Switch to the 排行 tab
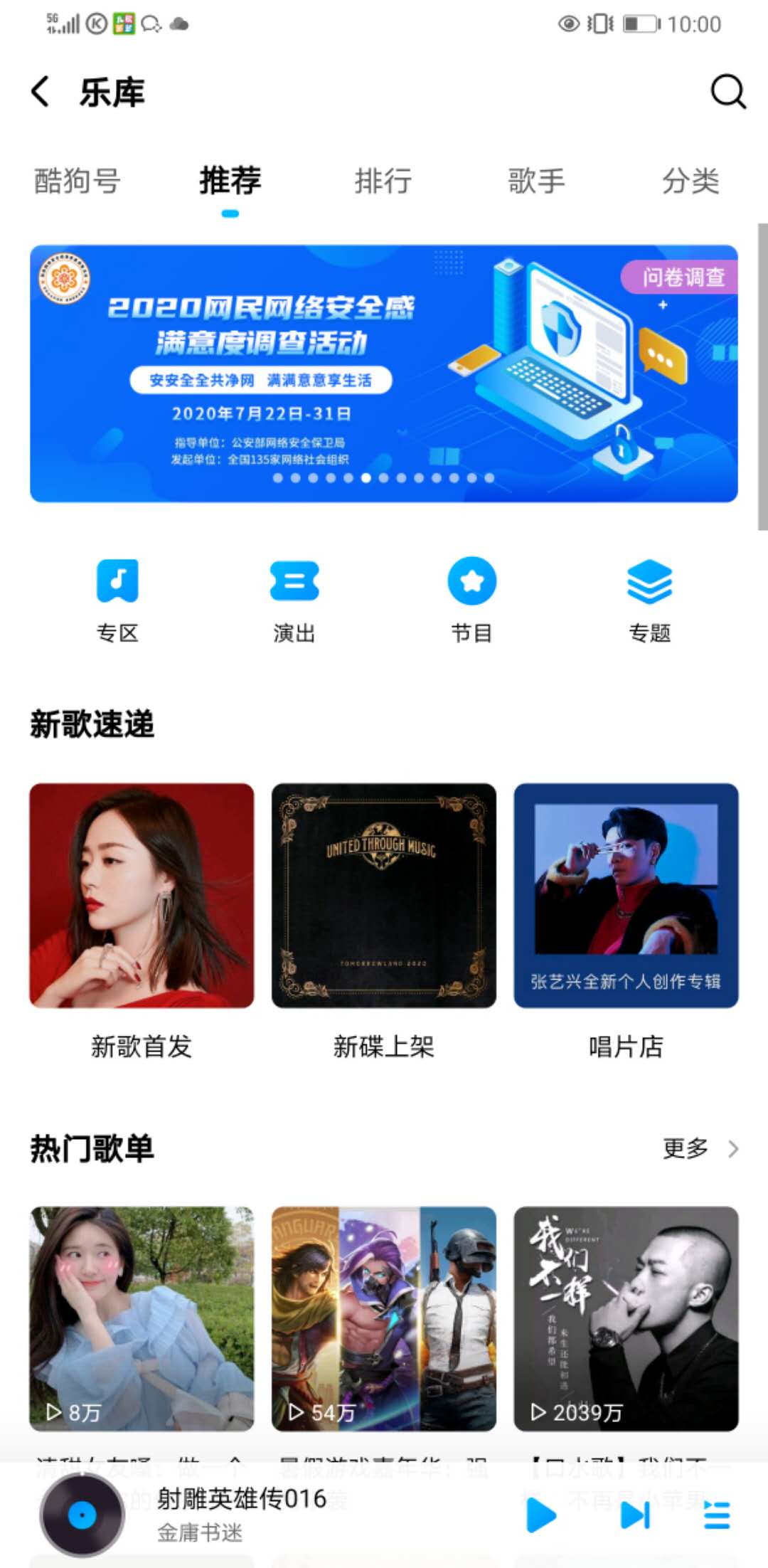 [383, 181]
